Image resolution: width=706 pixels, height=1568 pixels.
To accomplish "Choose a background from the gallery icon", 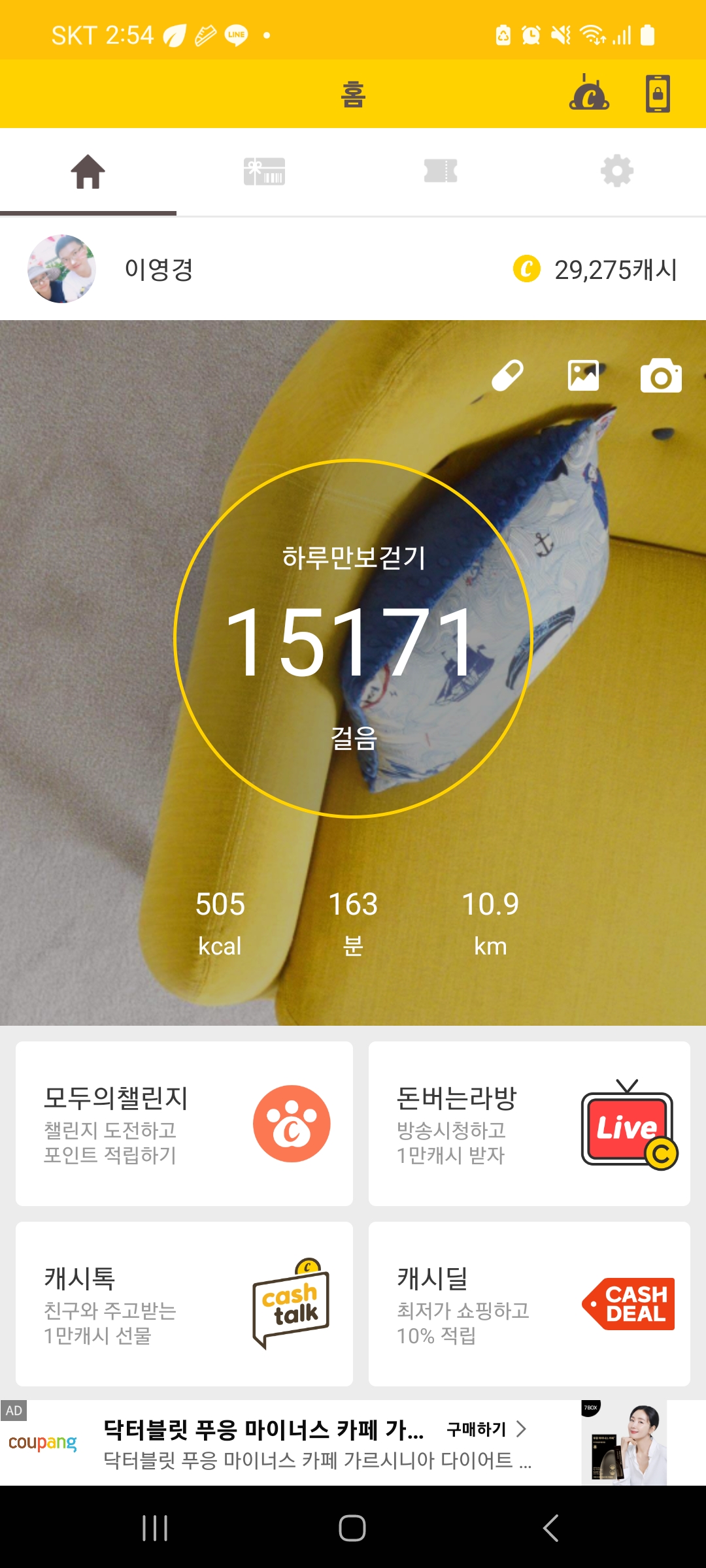I will pos(583,376).
